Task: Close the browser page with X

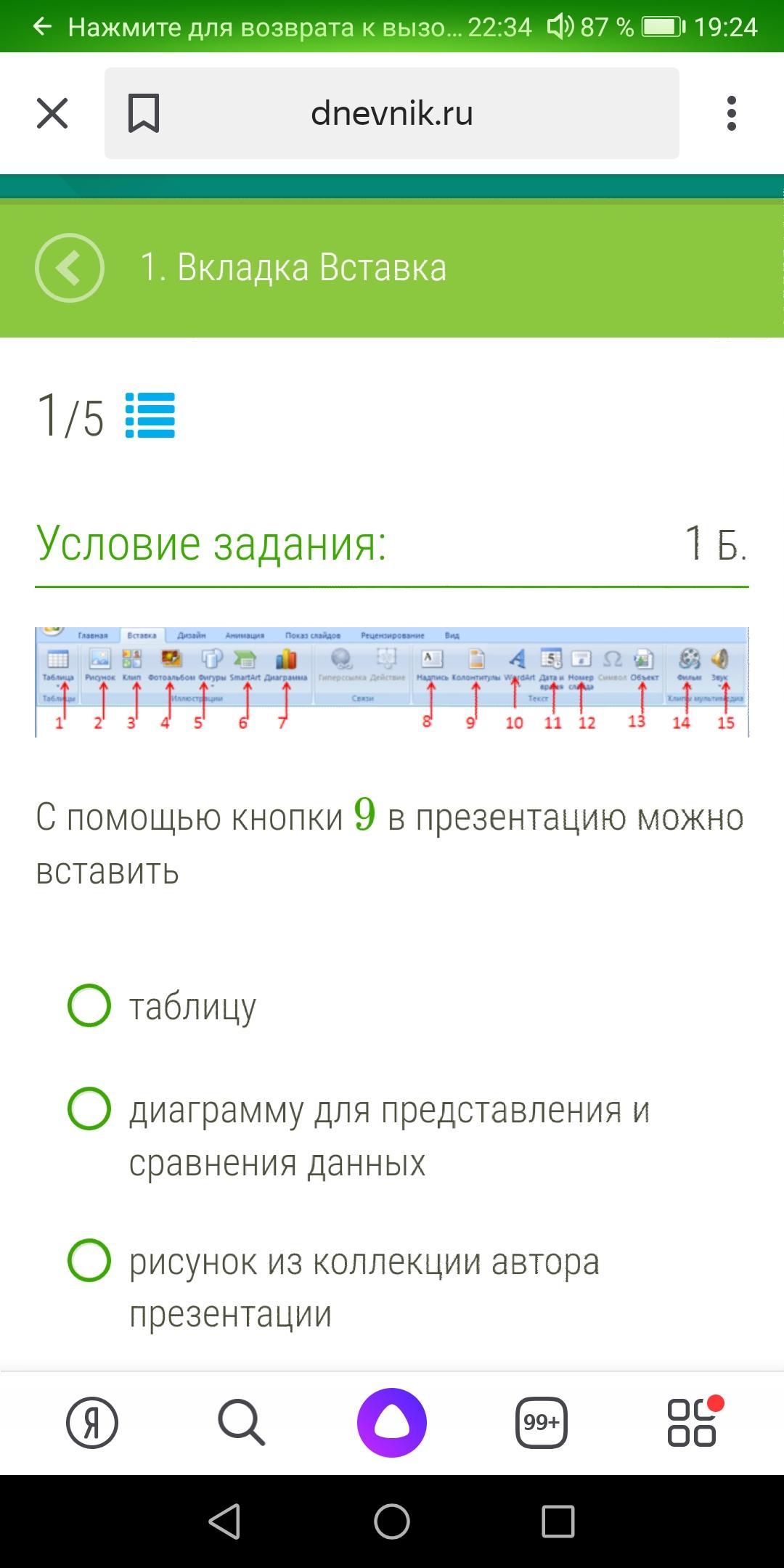Action: tap(52, 114)
